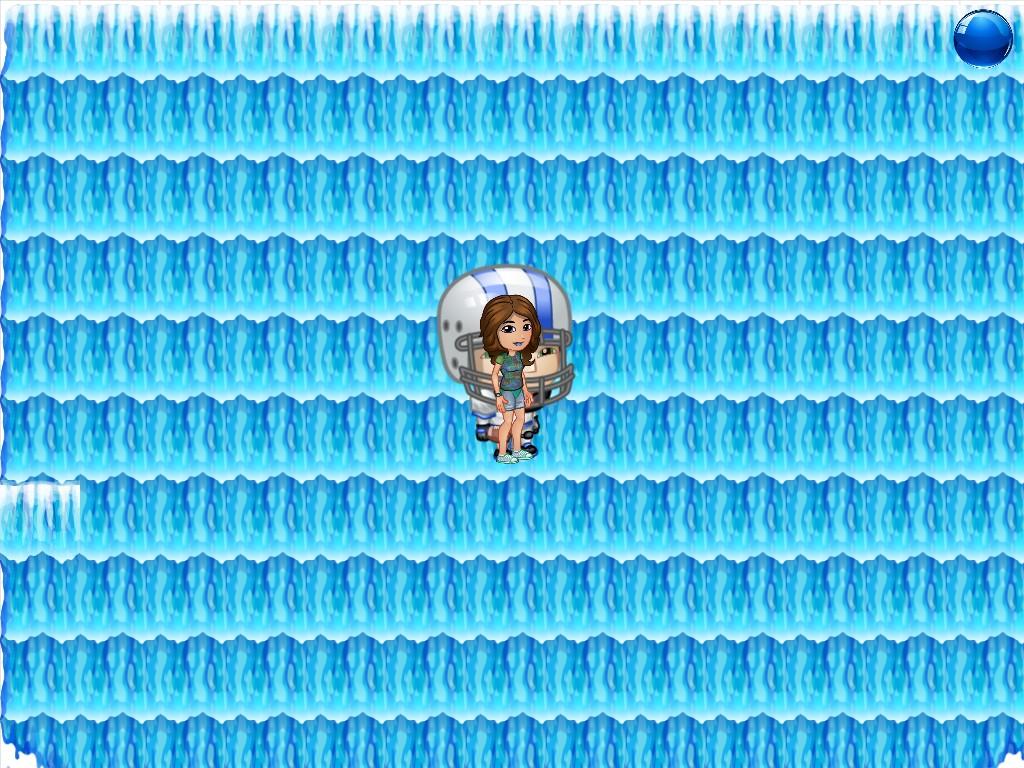Select the brown-haired girl avatar
1024x768 pixels.
(x=511, y=375)
